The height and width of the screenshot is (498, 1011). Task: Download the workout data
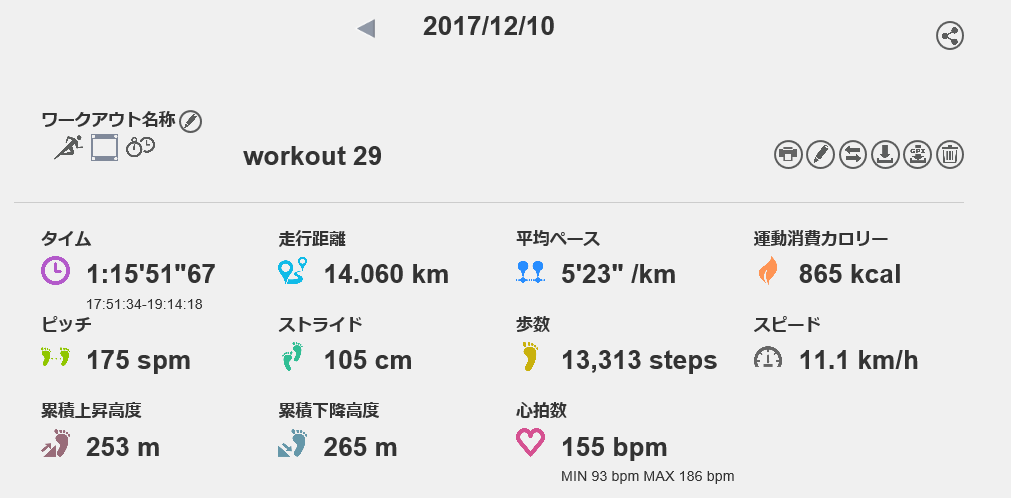pos(884,155)
